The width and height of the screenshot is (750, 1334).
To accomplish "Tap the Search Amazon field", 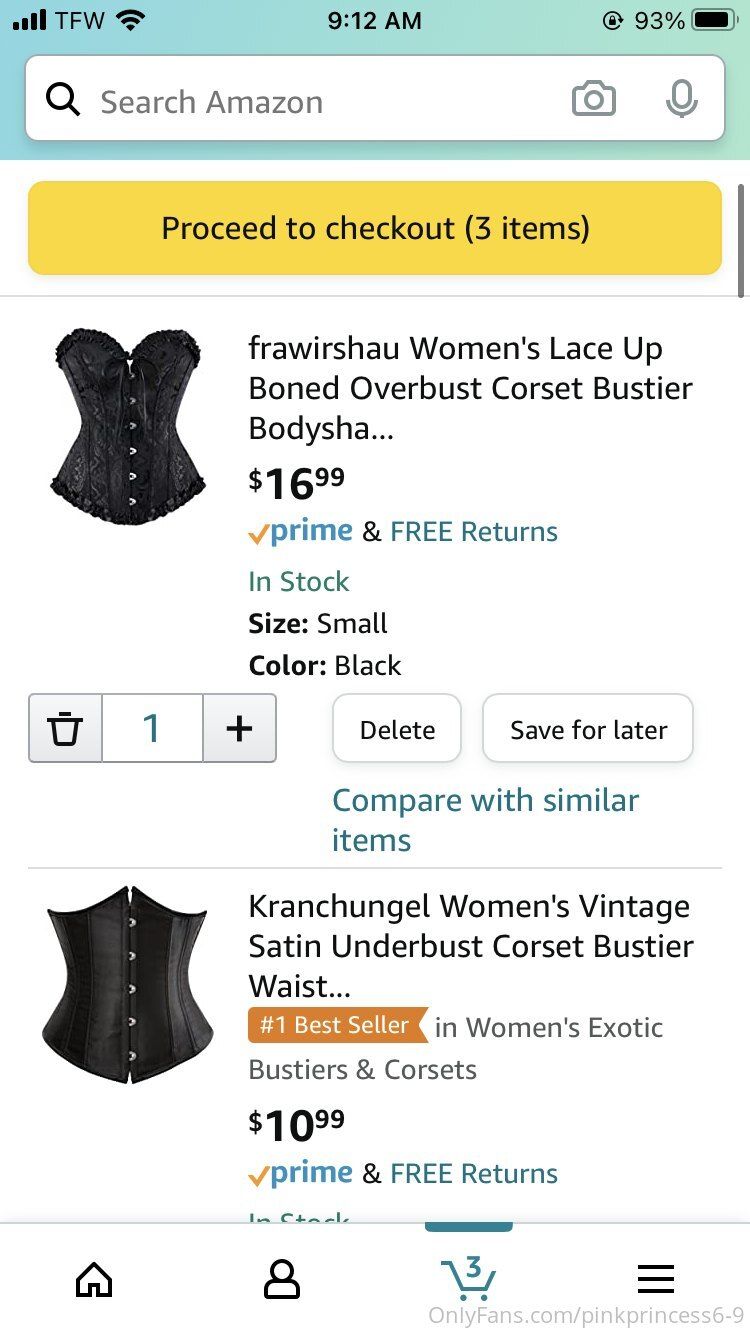I will (x=300, y=101).
